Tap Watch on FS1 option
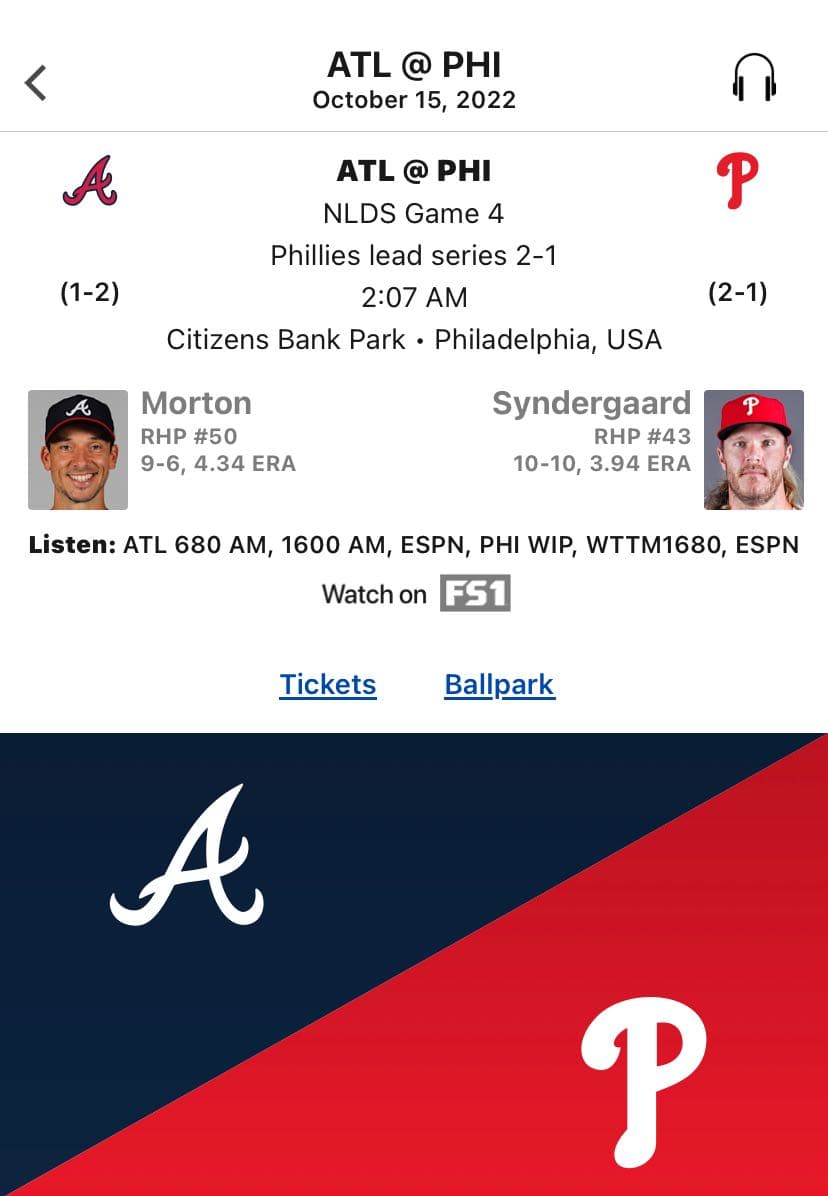The width and height of the screenshot is (828, 1196). (415, 594)
